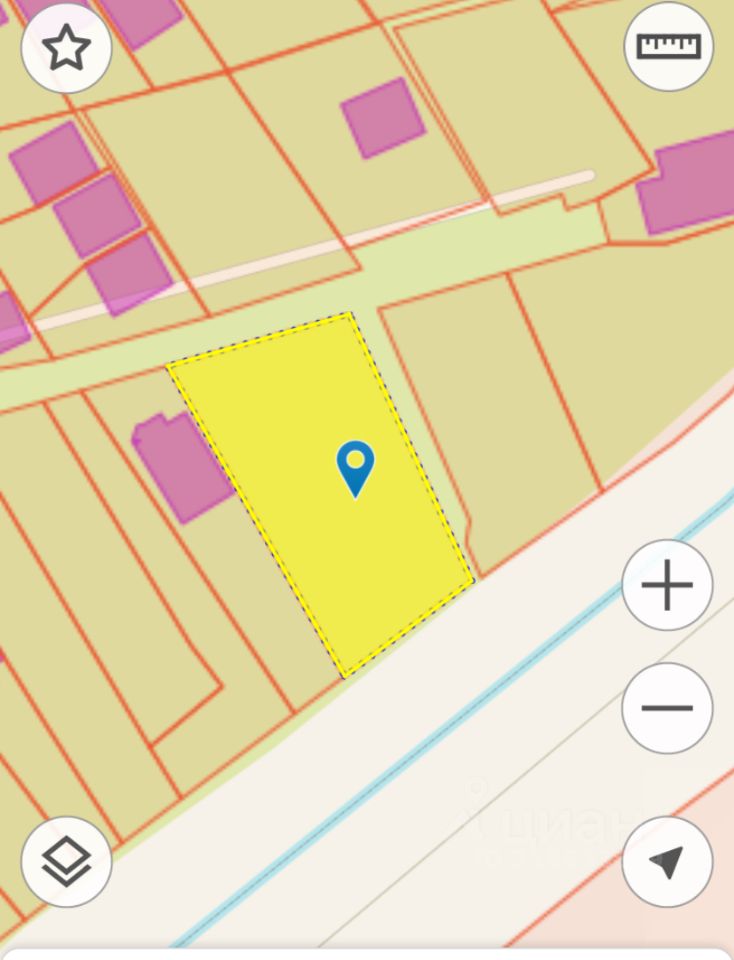Center map on my location
The height and width of the screenshot is (960, 734).
tap(667, 861)
